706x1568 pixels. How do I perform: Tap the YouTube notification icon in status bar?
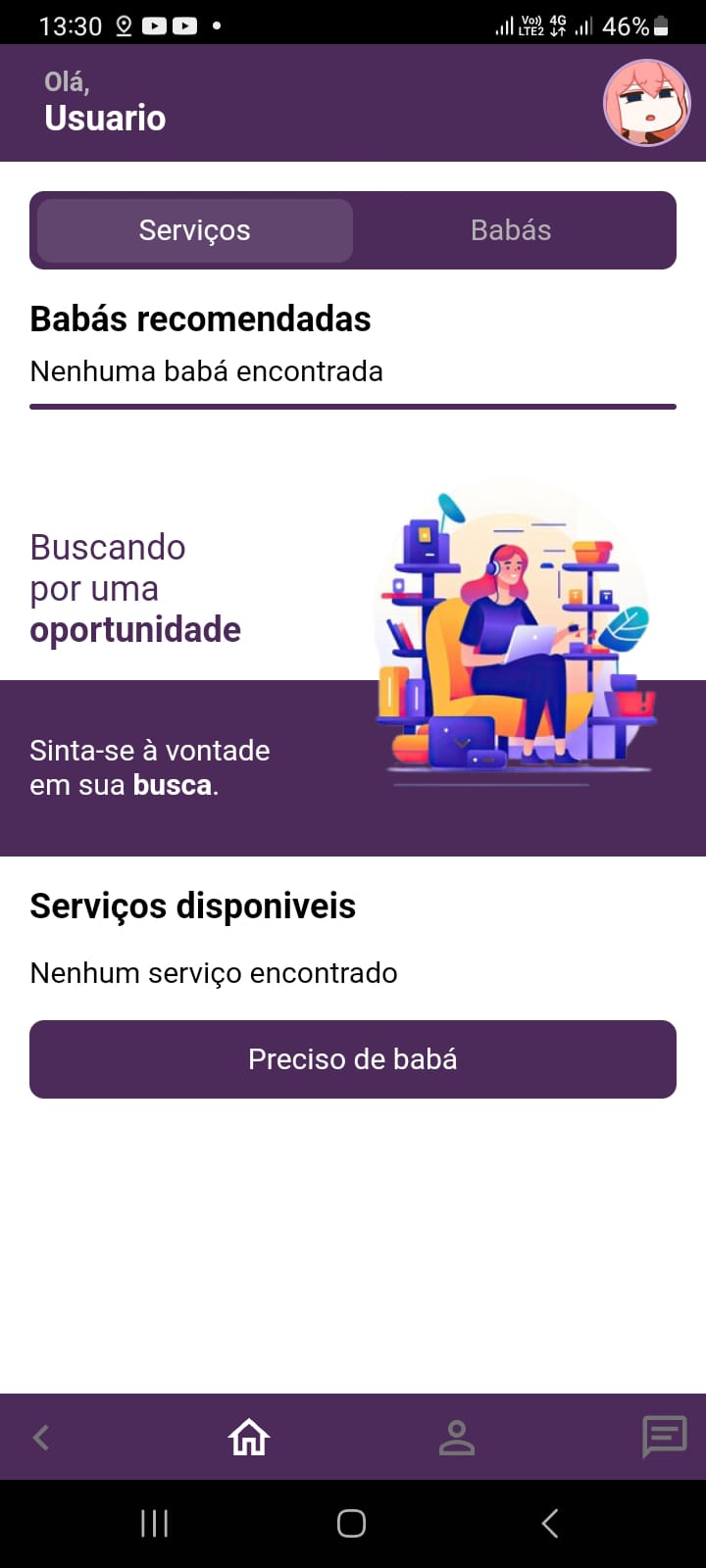[x=157, y=24]
